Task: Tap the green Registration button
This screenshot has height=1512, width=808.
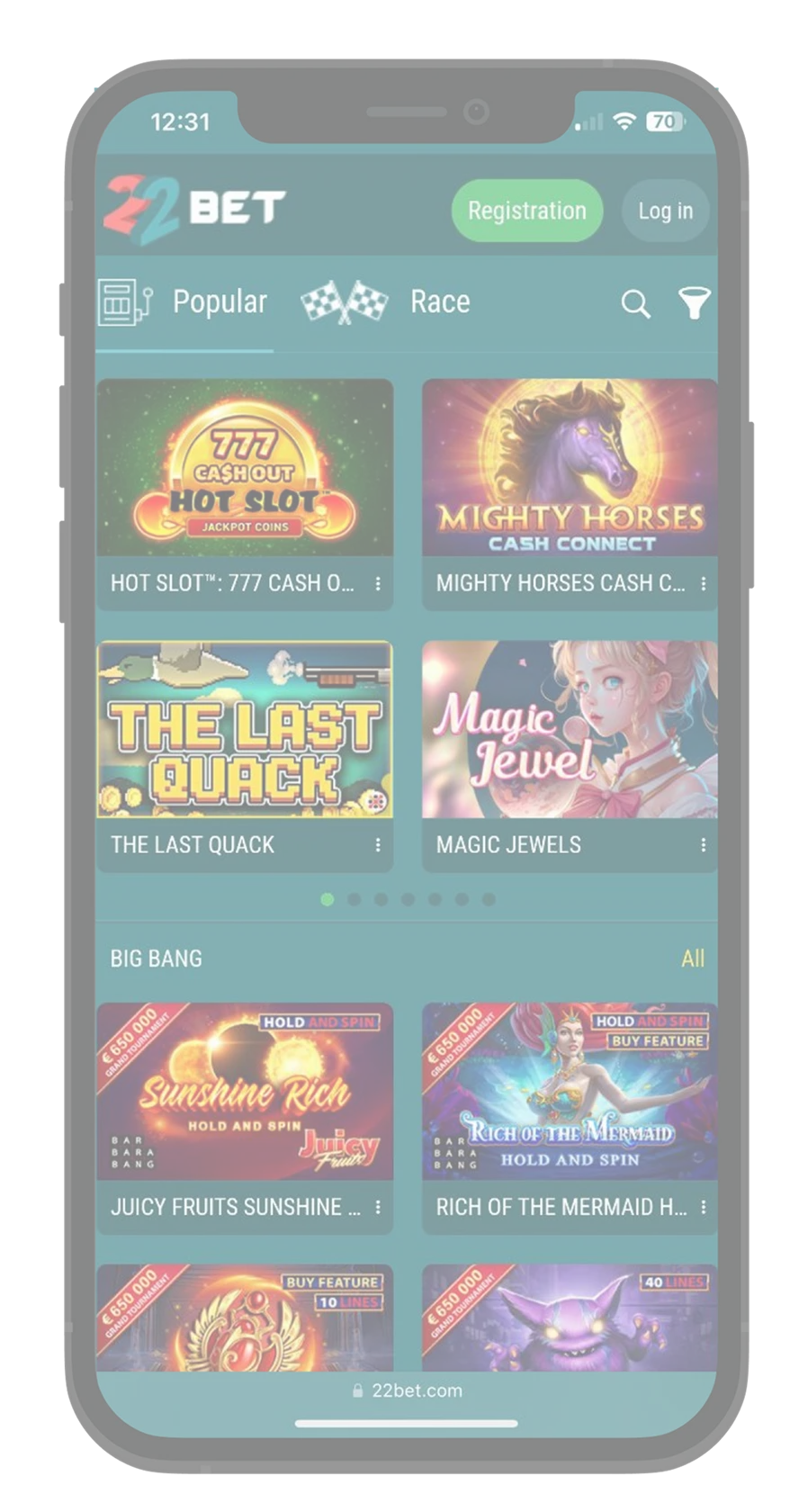Action: (x=526, y=211)
